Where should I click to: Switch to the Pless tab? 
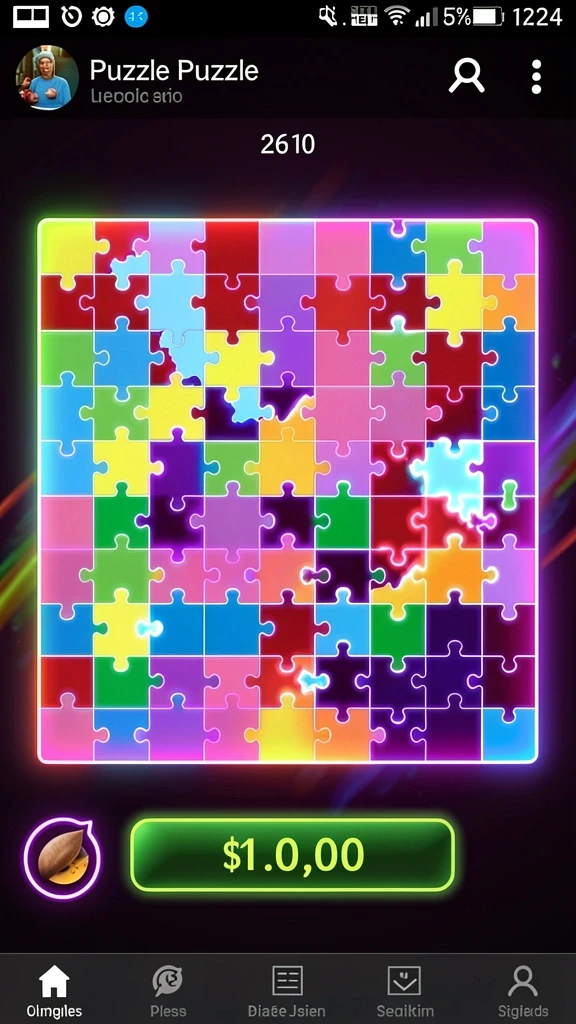coord(168,992)
